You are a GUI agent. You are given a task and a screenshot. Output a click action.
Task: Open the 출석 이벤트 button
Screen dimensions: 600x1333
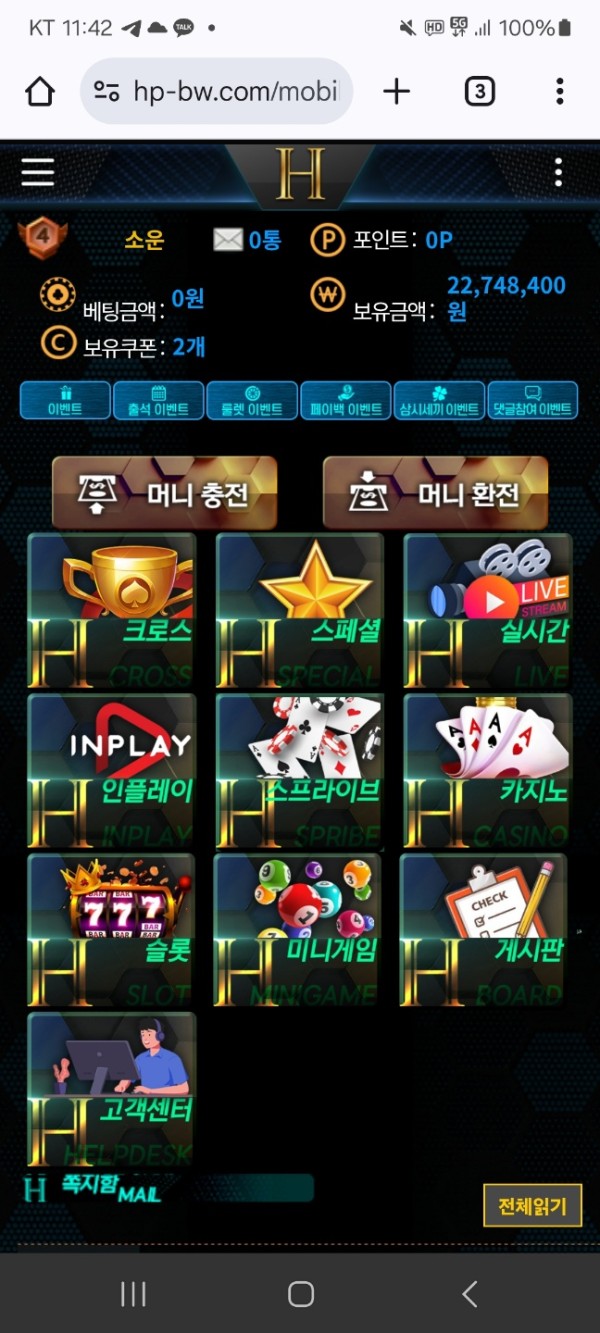[x=158, y=400]
